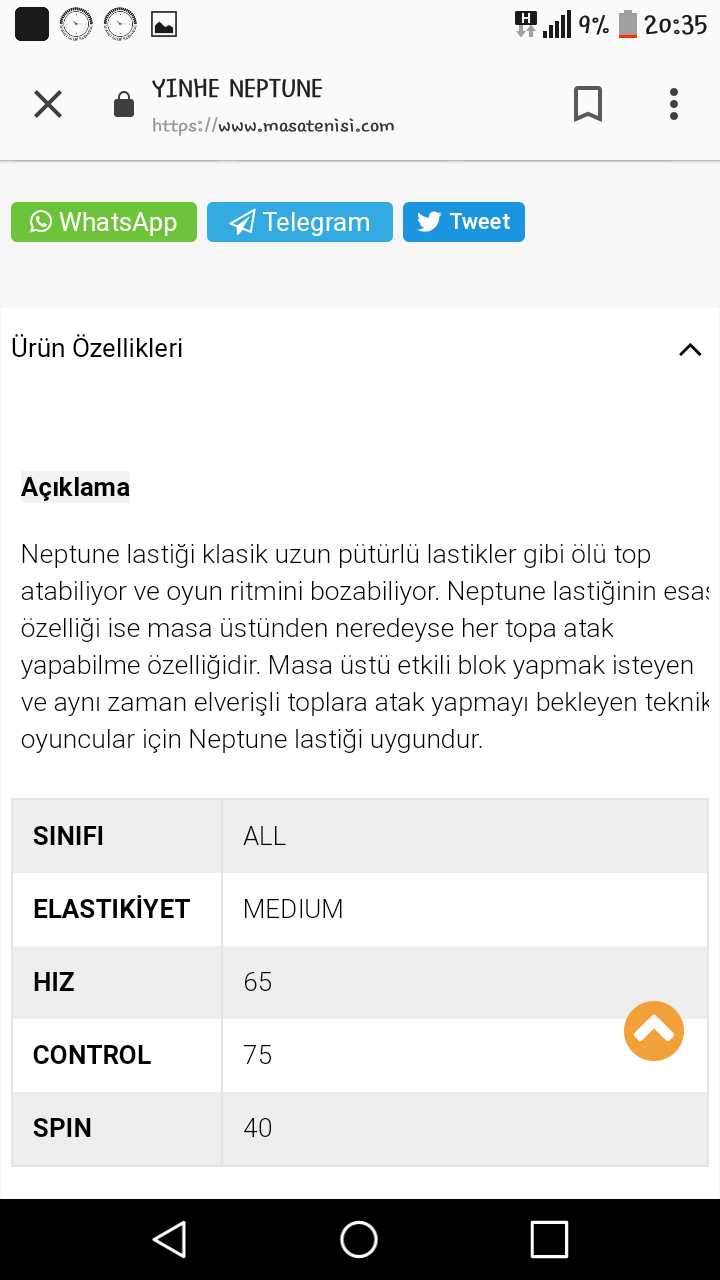Image resolution: width=720 pixels, height=1280 pixels.
Task: Return to the home screen
Action: pyautogui.click(x=359, y=1240)
